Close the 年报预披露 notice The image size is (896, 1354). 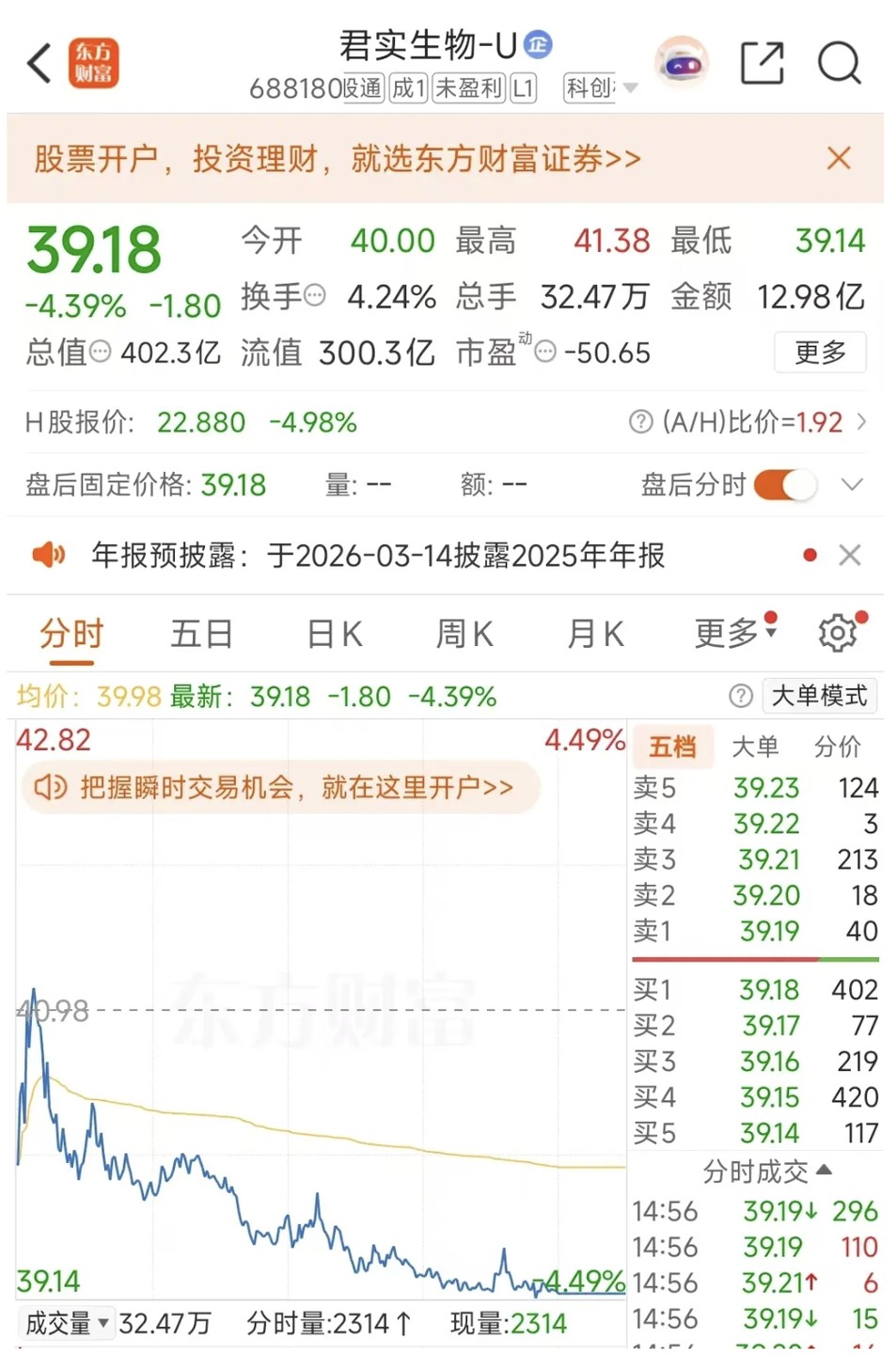pyautogui.click(x=850, y=556)
